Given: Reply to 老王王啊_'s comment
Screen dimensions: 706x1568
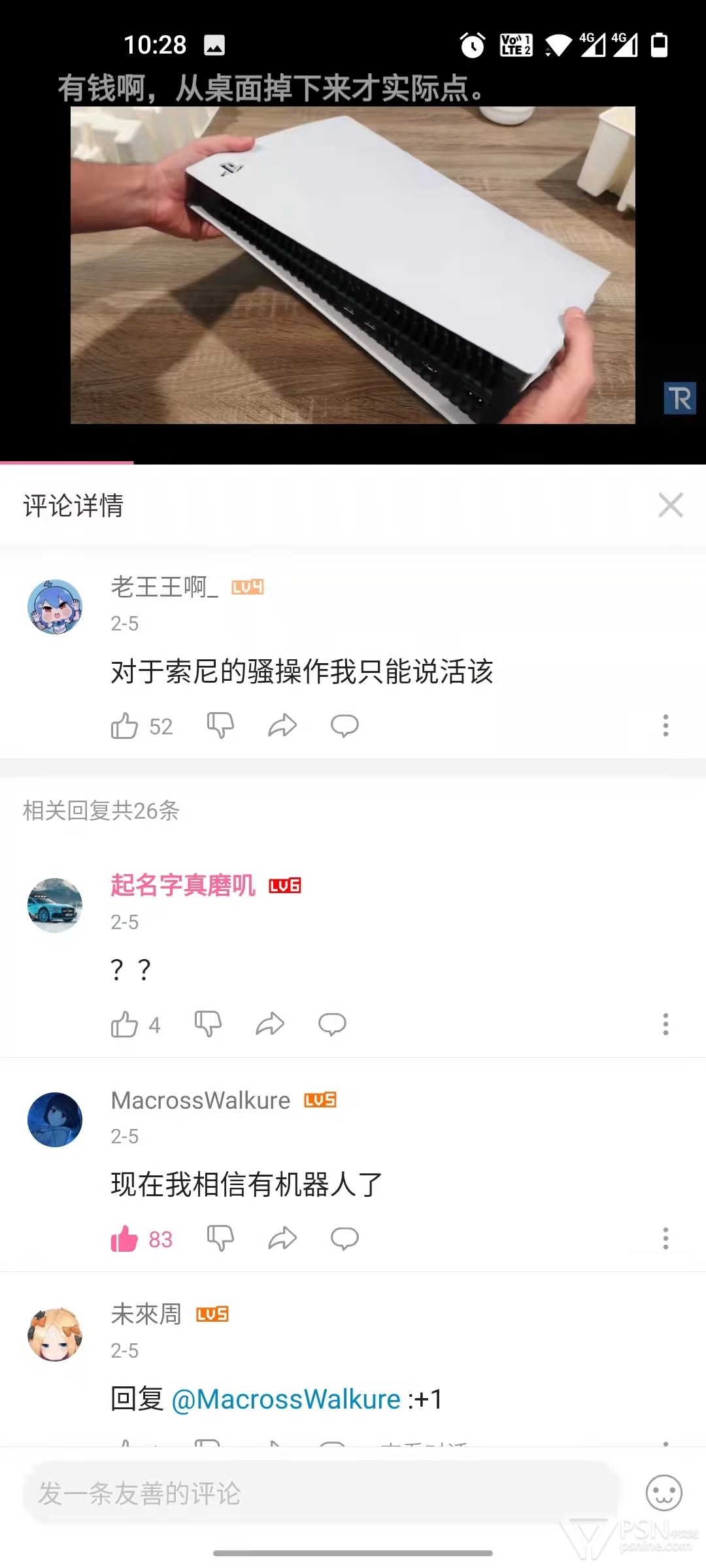Looking at the screenshot, I should [x=345, y=725].
